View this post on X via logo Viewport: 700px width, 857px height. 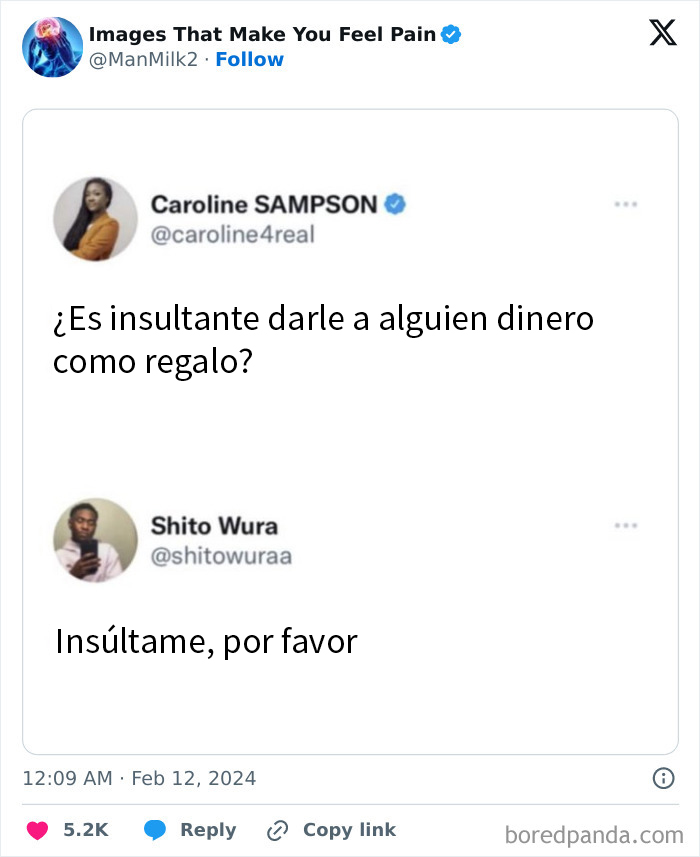(x=662, y=34)
